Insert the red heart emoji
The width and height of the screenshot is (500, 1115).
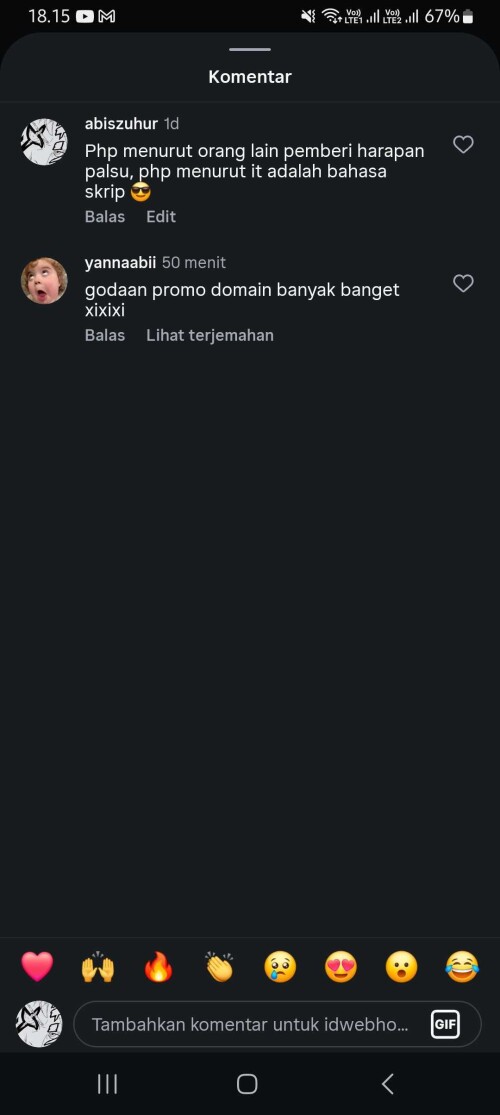point(37,967)
